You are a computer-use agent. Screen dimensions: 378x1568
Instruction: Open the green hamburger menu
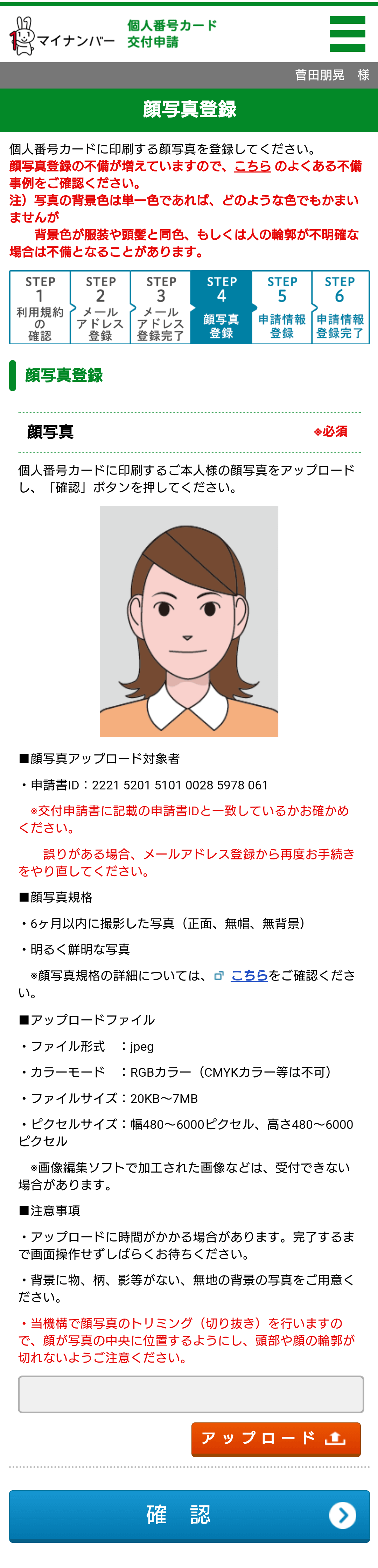[x=347, y=34]
